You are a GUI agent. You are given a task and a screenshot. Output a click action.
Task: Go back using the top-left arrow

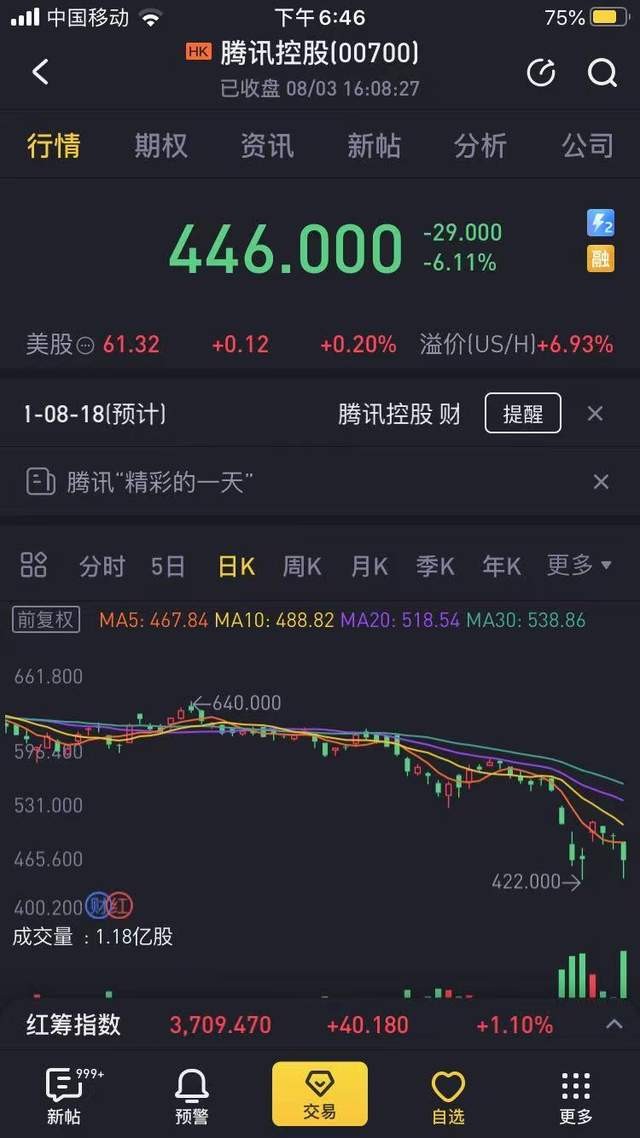click(40, 72)
